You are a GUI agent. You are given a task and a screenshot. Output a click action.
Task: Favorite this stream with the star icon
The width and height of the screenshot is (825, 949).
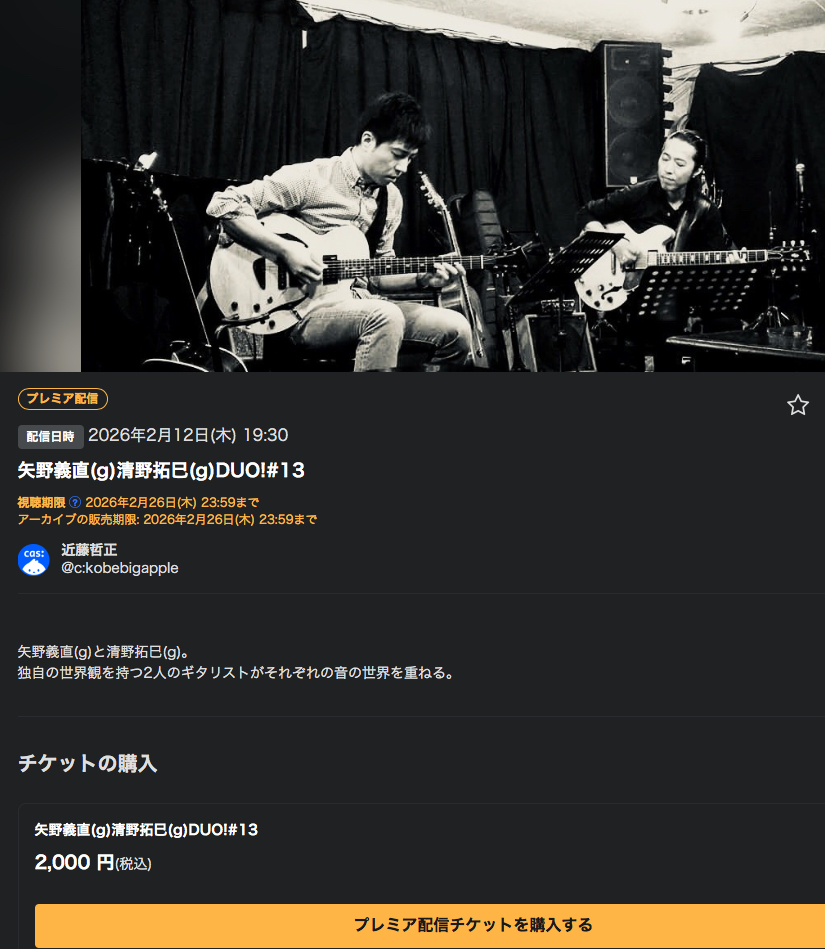click(x=797, y=405)
